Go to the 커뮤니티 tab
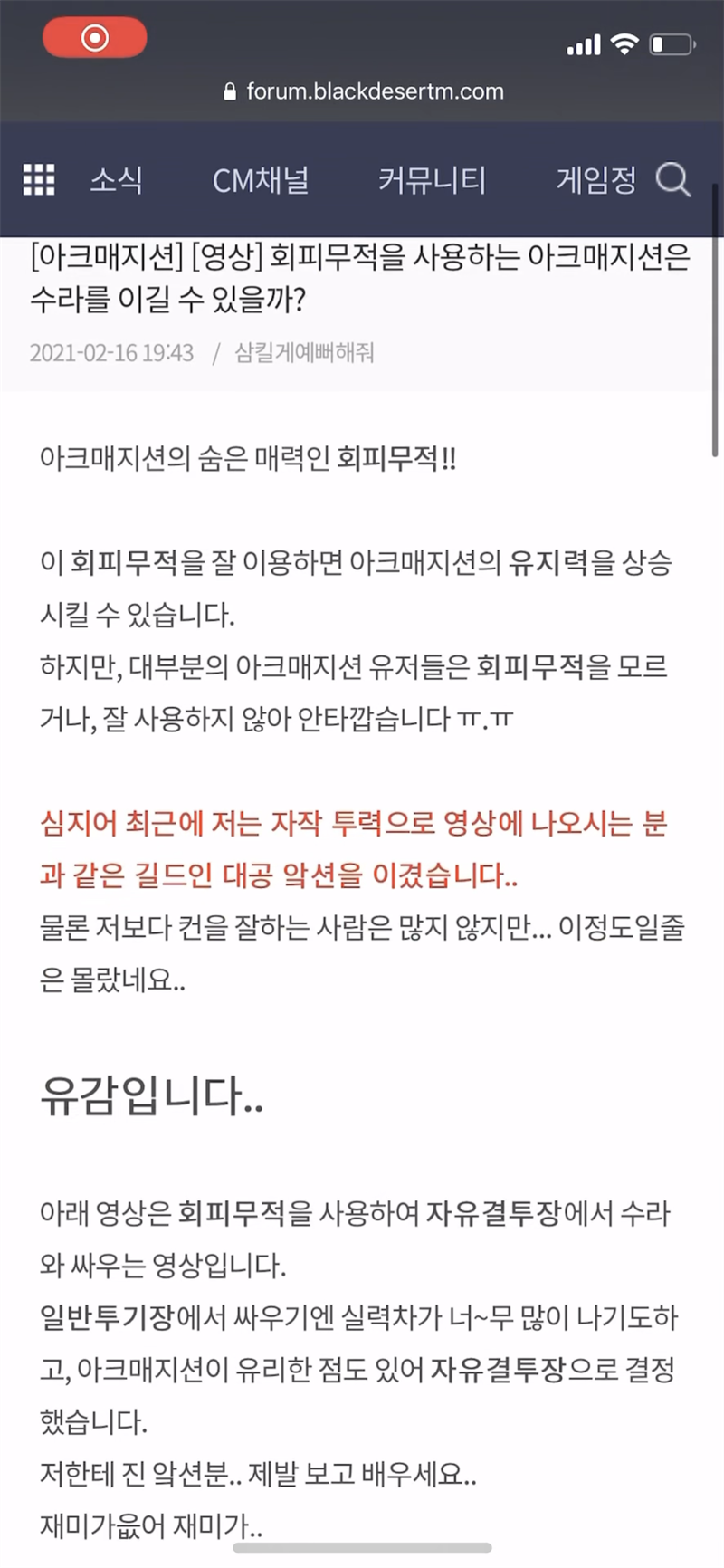The image size is (724, 1568). pyautogui.click(x=432, y=180)
